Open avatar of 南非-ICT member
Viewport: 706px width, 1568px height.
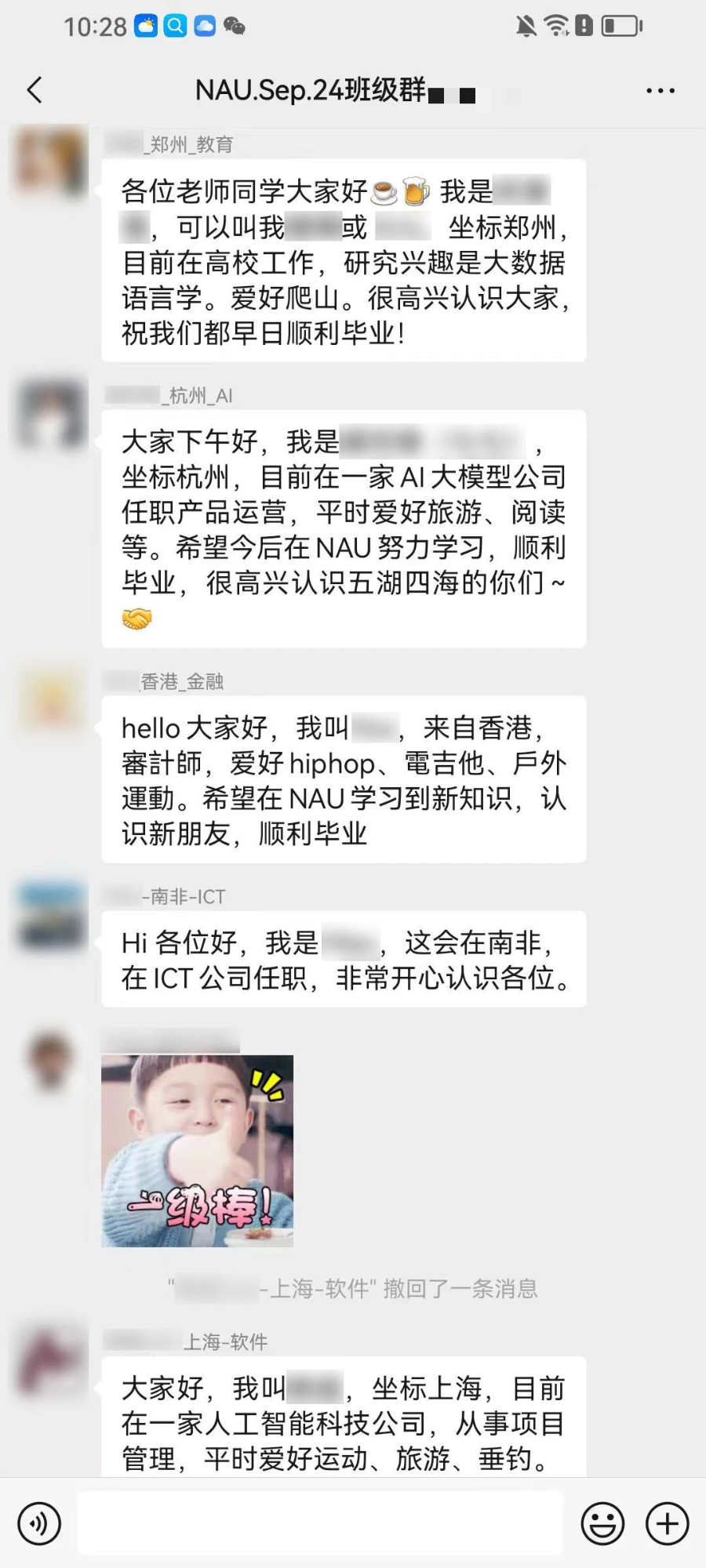point(52,915)
